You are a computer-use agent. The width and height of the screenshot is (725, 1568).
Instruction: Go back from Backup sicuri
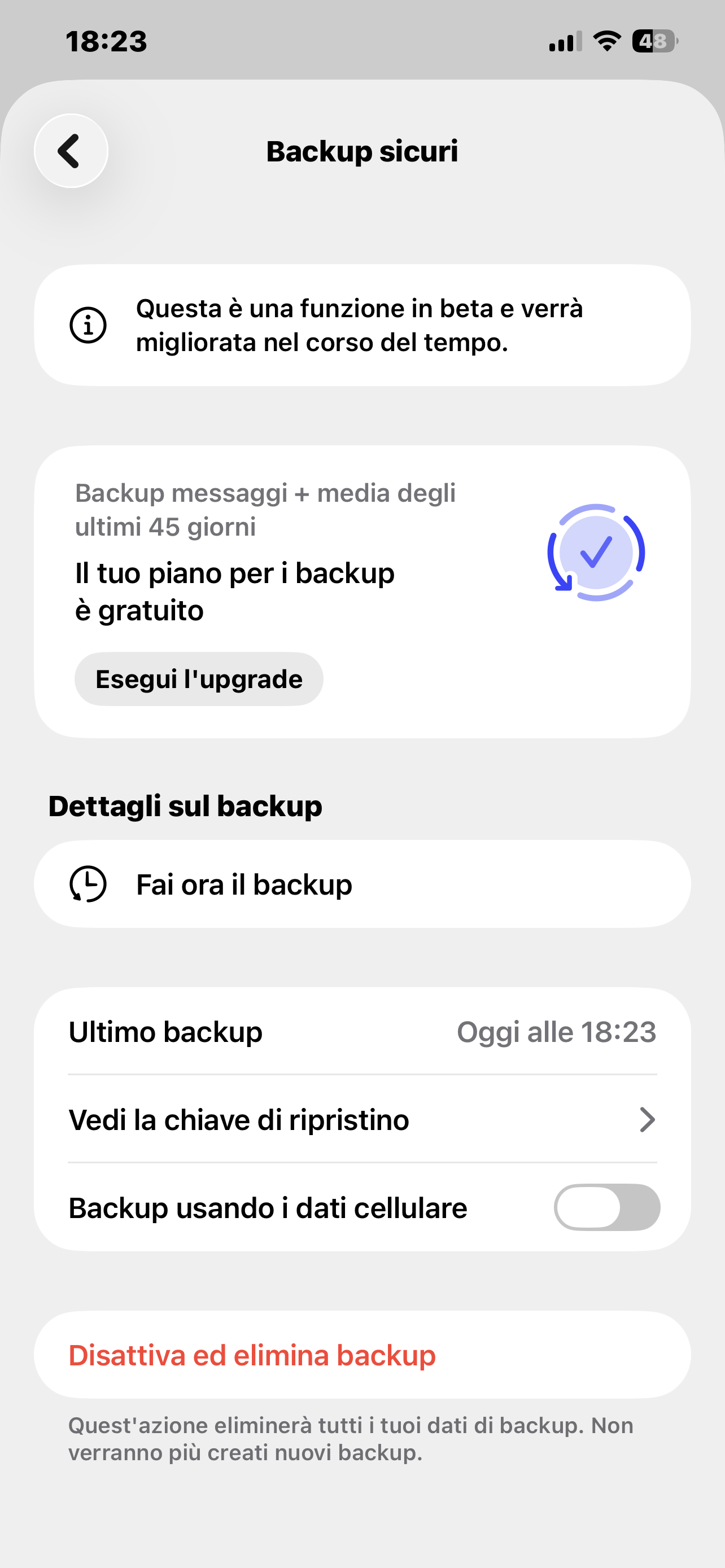point(71,151)
